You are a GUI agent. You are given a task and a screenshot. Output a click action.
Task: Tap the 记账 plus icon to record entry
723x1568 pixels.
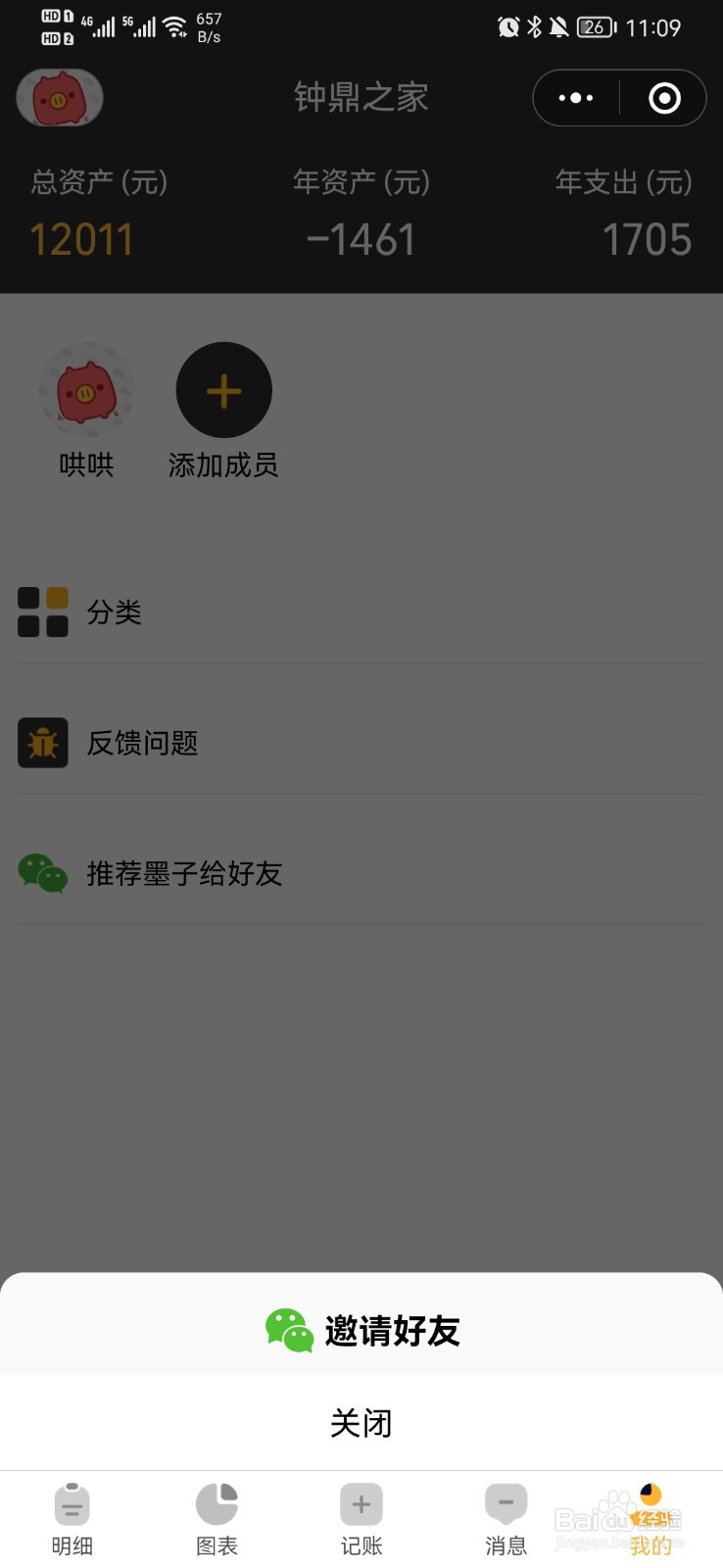[x=361, y=1504]
